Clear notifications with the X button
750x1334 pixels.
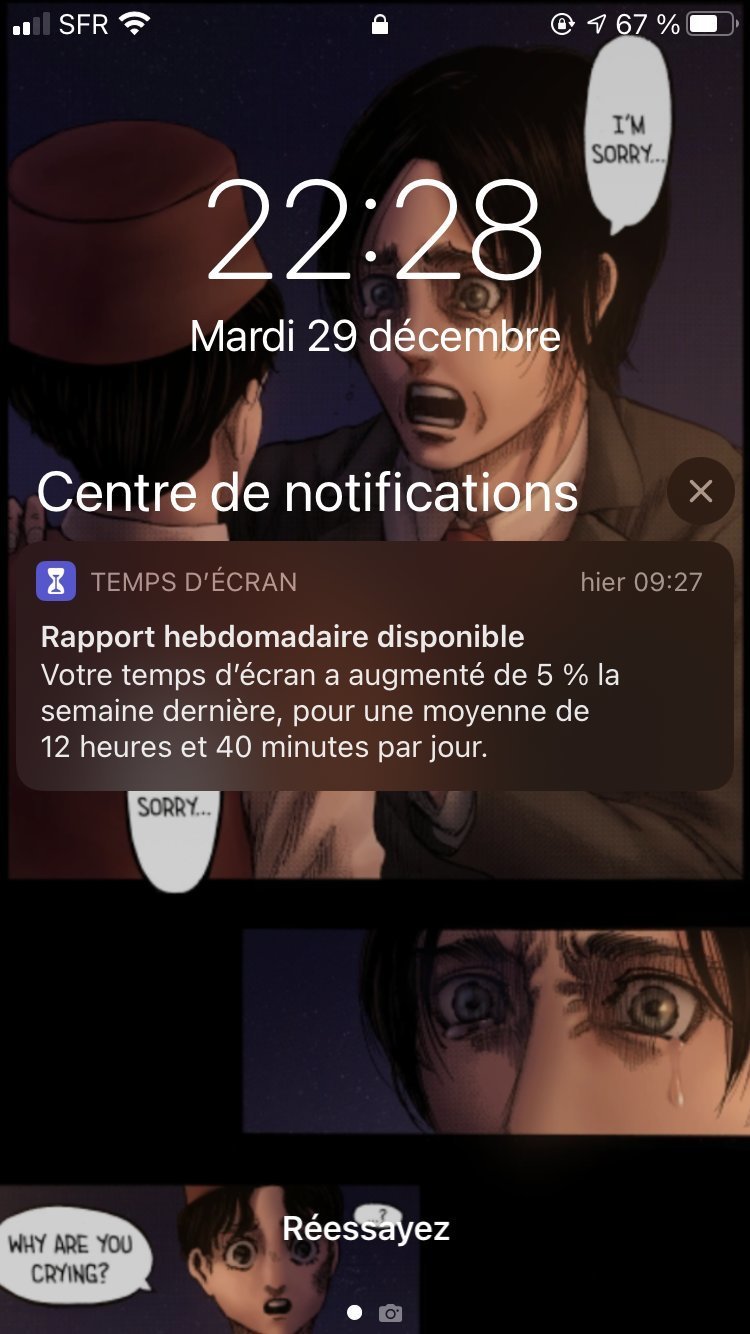pyautogui.click(x=700, y=491)
